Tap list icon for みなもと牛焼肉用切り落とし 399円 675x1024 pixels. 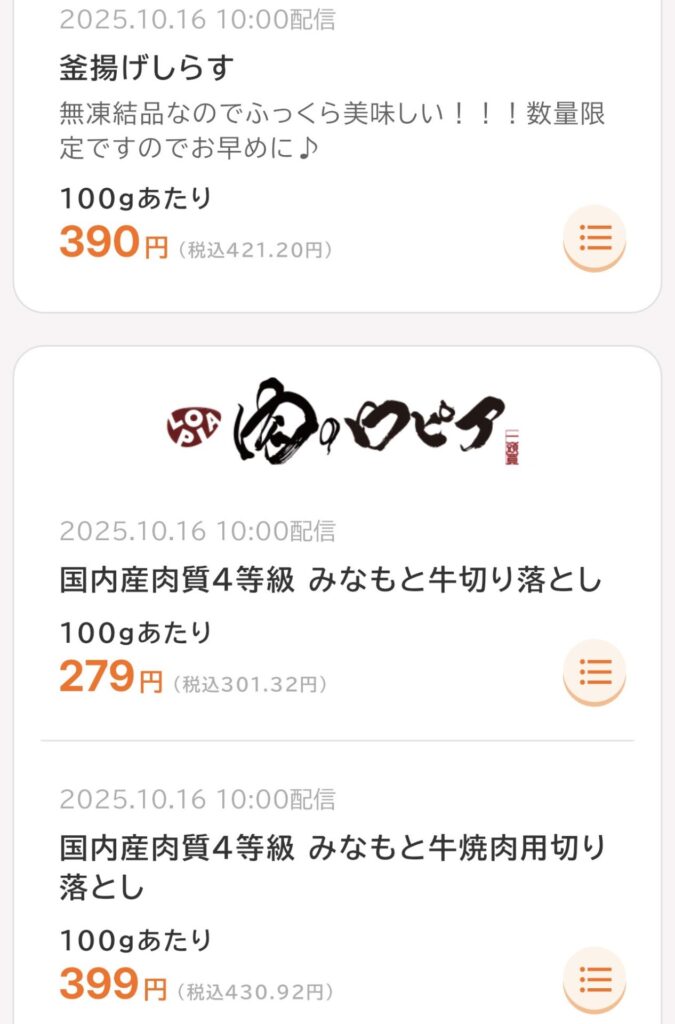595,978
